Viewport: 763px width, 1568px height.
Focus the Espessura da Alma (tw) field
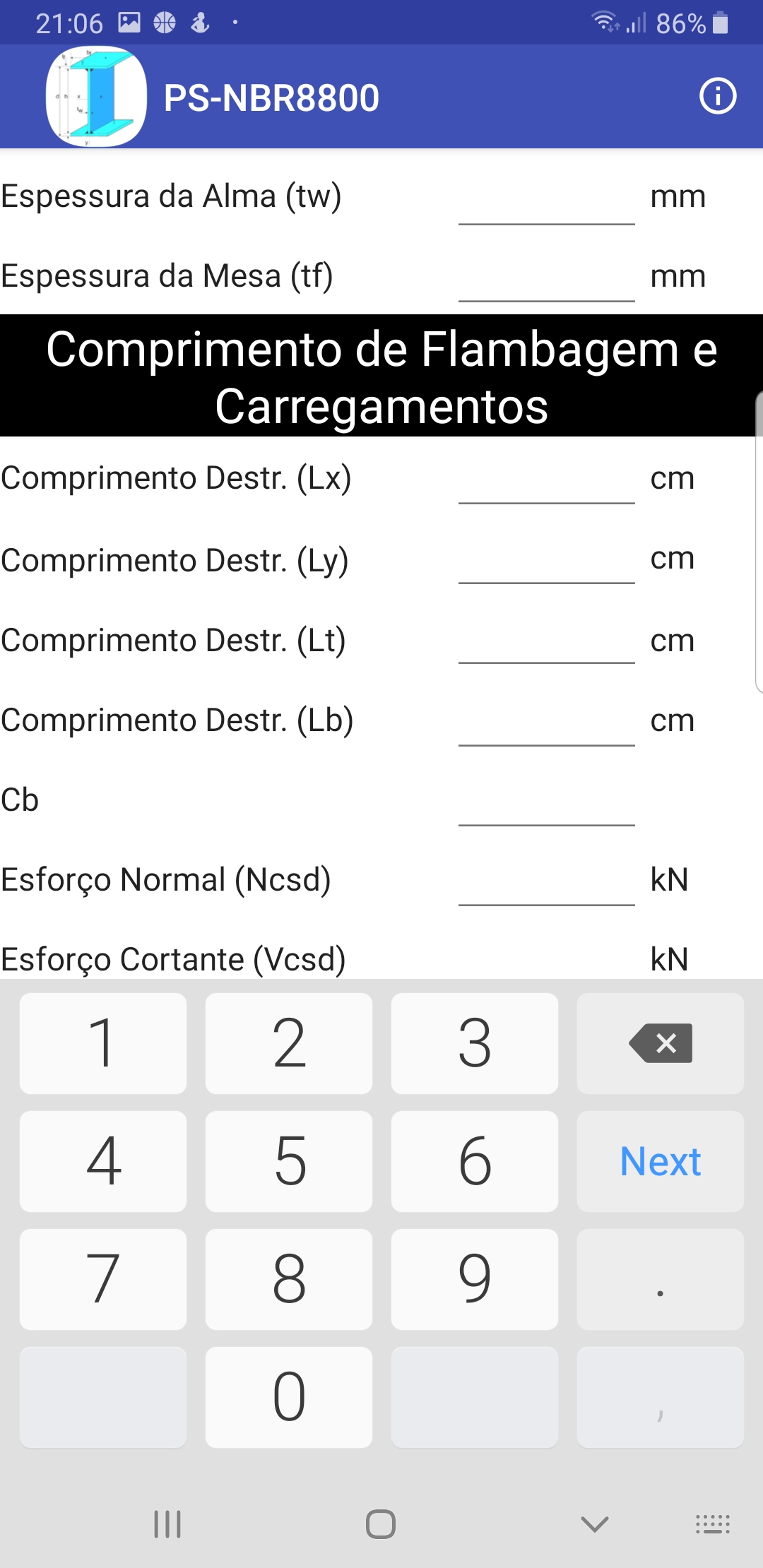[x=546, y=198]
